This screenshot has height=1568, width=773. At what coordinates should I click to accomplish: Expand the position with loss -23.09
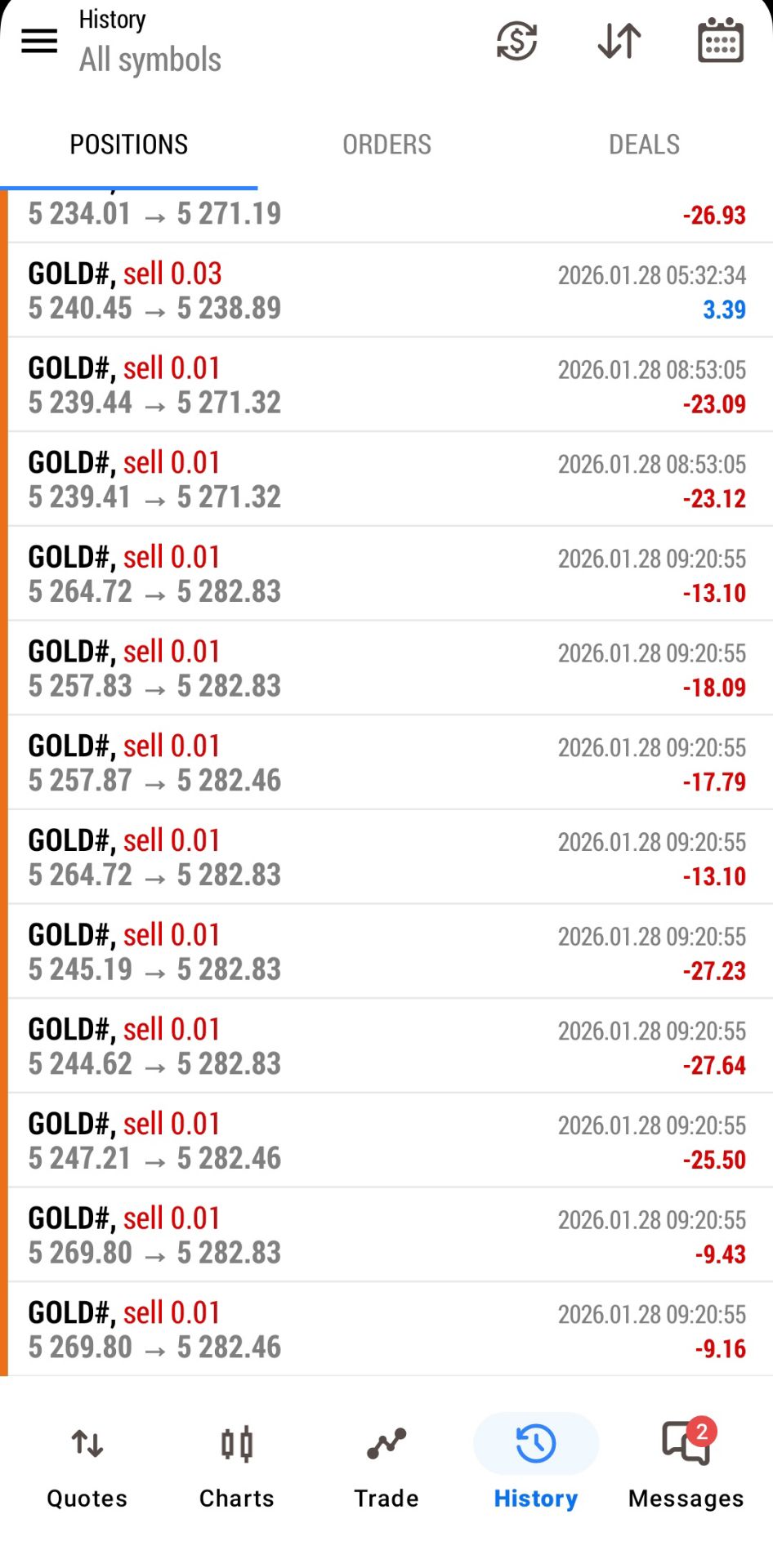386,385
